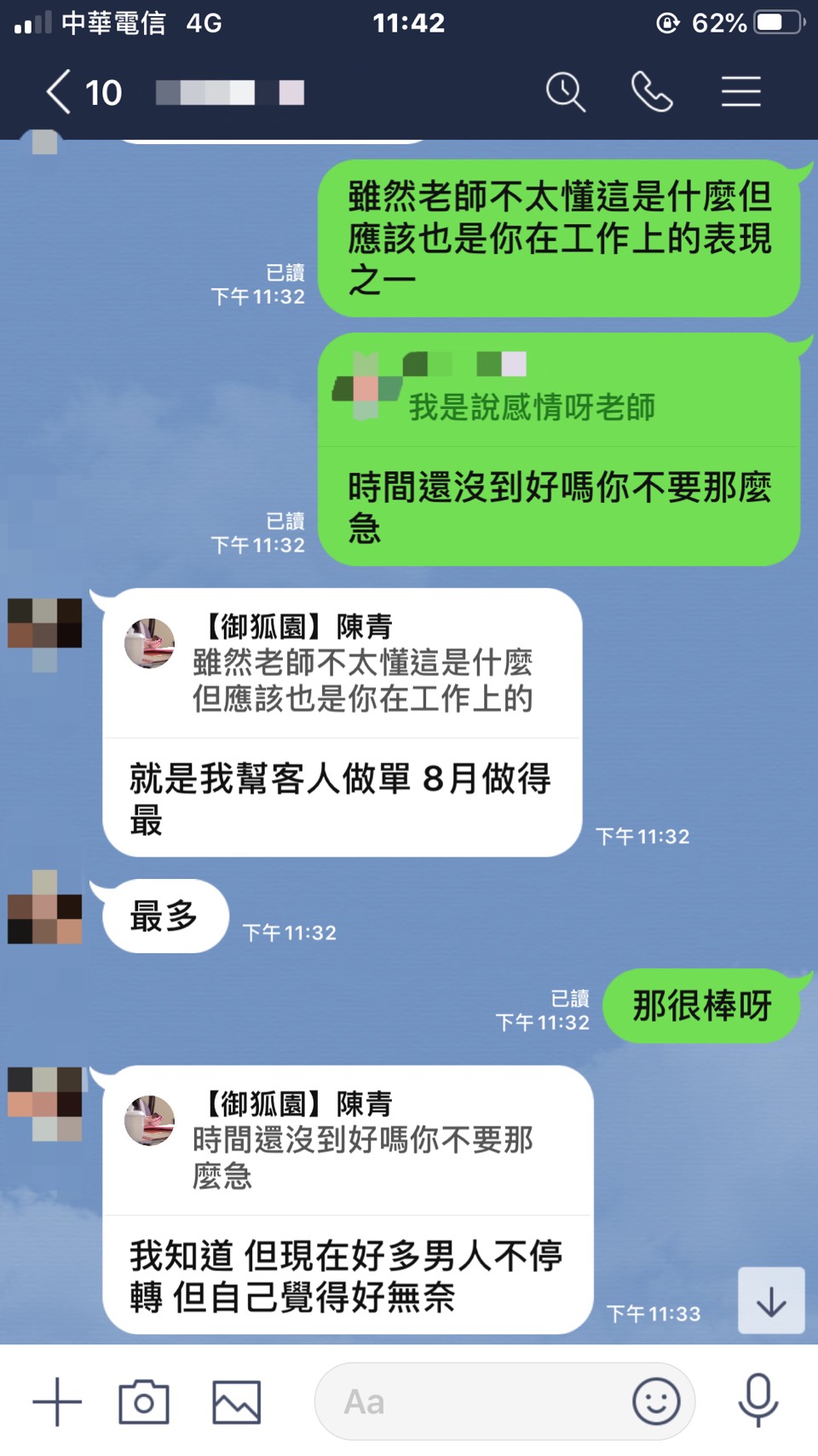Viewport: 818px width, 1456px height.
Task: Jump to latest message with down arrow
Action: [771, 1301]
